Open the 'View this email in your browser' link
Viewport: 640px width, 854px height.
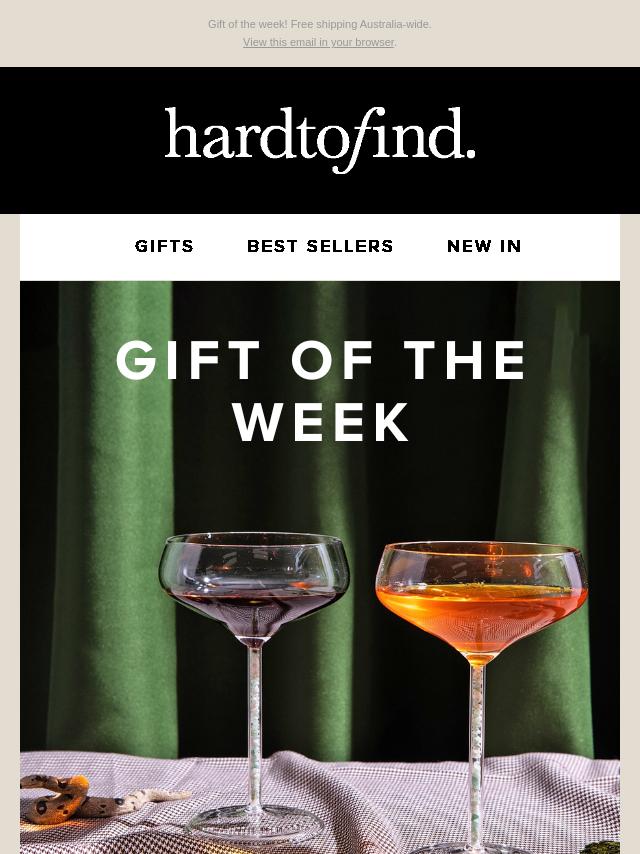click(x=318, y=42)
